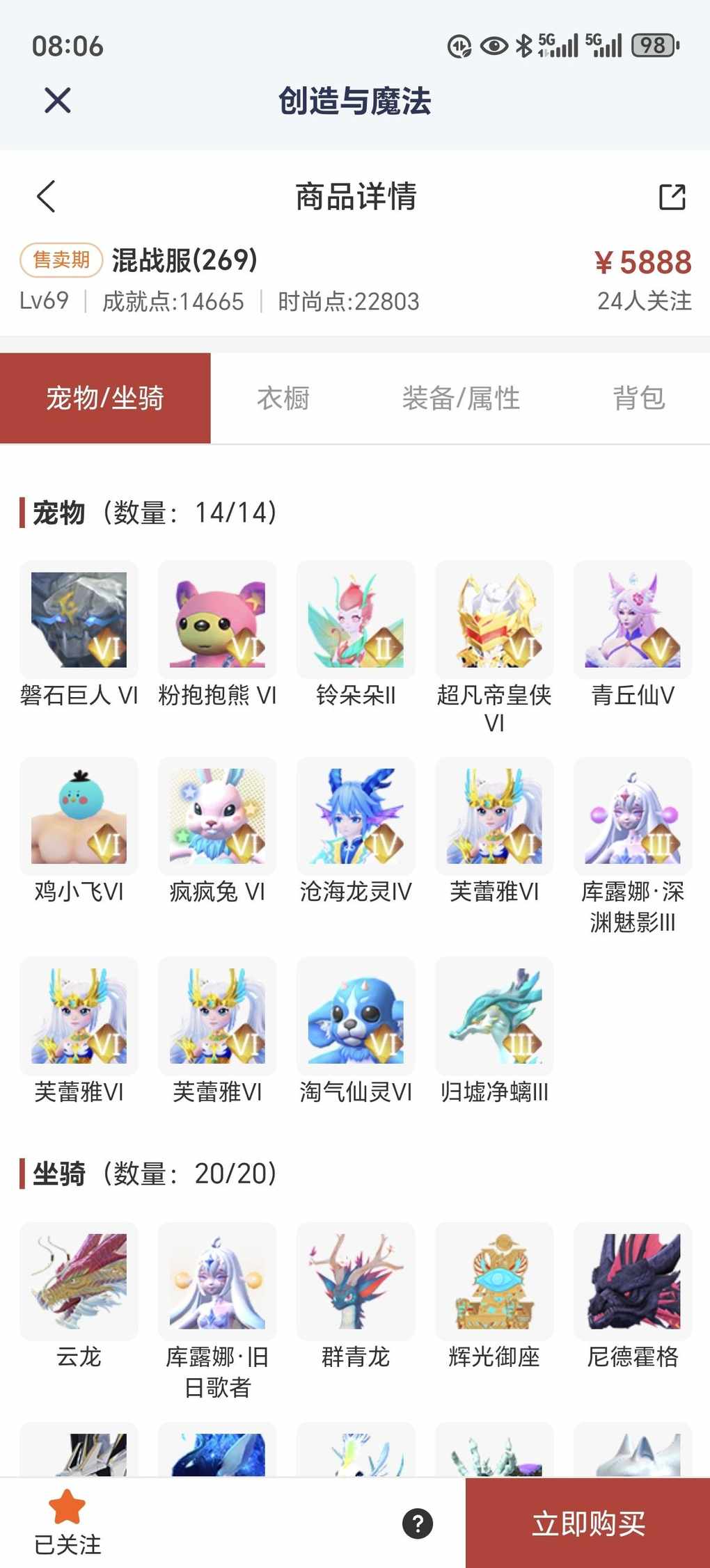Tap the 沧海龙灵IV pet tile
710x1568 pixels.
click(x=356, y=816)
